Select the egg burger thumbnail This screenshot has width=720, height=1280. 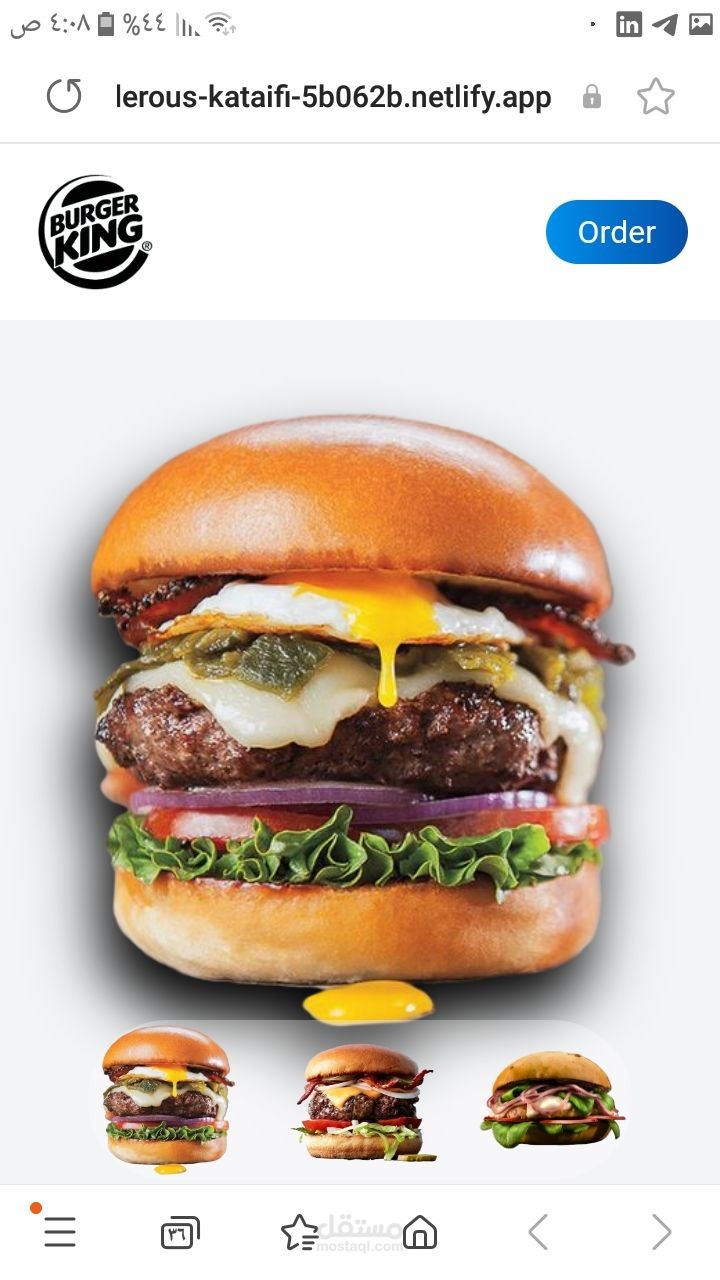coord(167,1099)
